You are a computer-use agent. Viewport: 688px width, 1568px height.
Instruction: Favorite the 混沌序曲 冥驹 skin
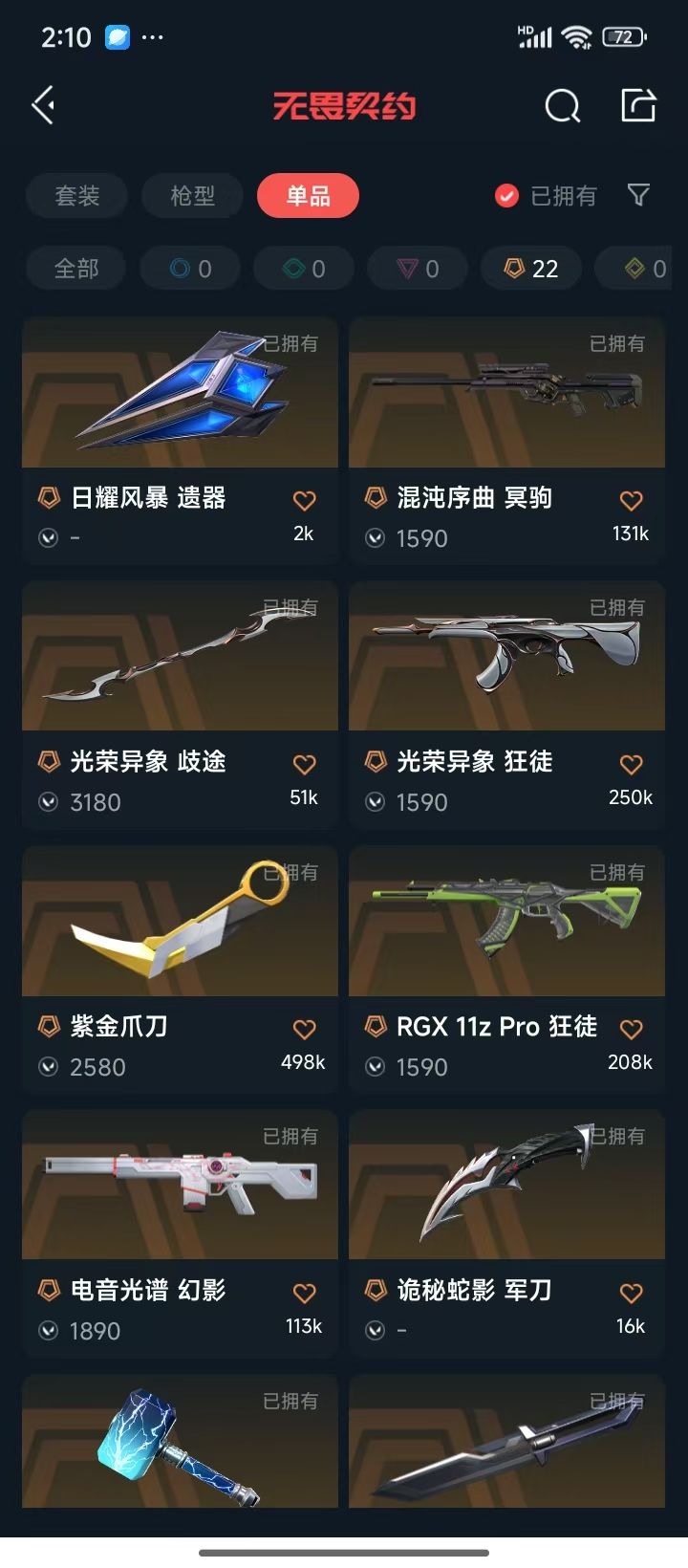point(631,500)
